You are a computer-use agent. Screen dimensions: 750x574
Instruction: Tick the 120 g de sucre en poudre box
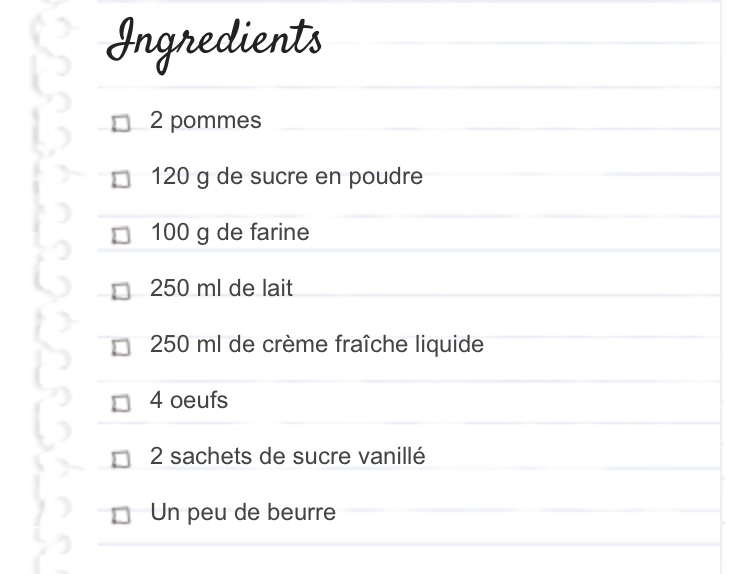point(121,181)
